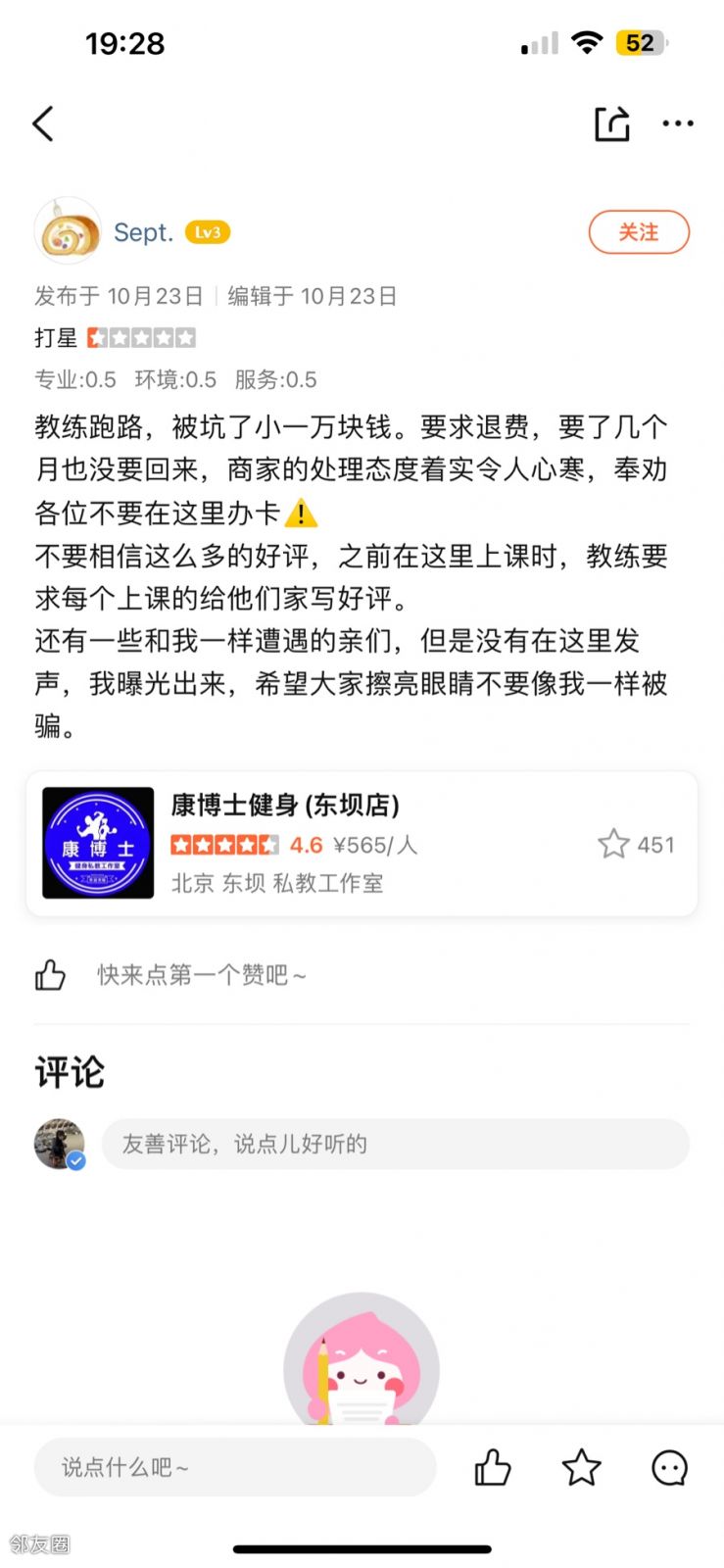Tap the 友善评论 comment field
This screenshot has width=724, height=1568.
[395, 1144]
